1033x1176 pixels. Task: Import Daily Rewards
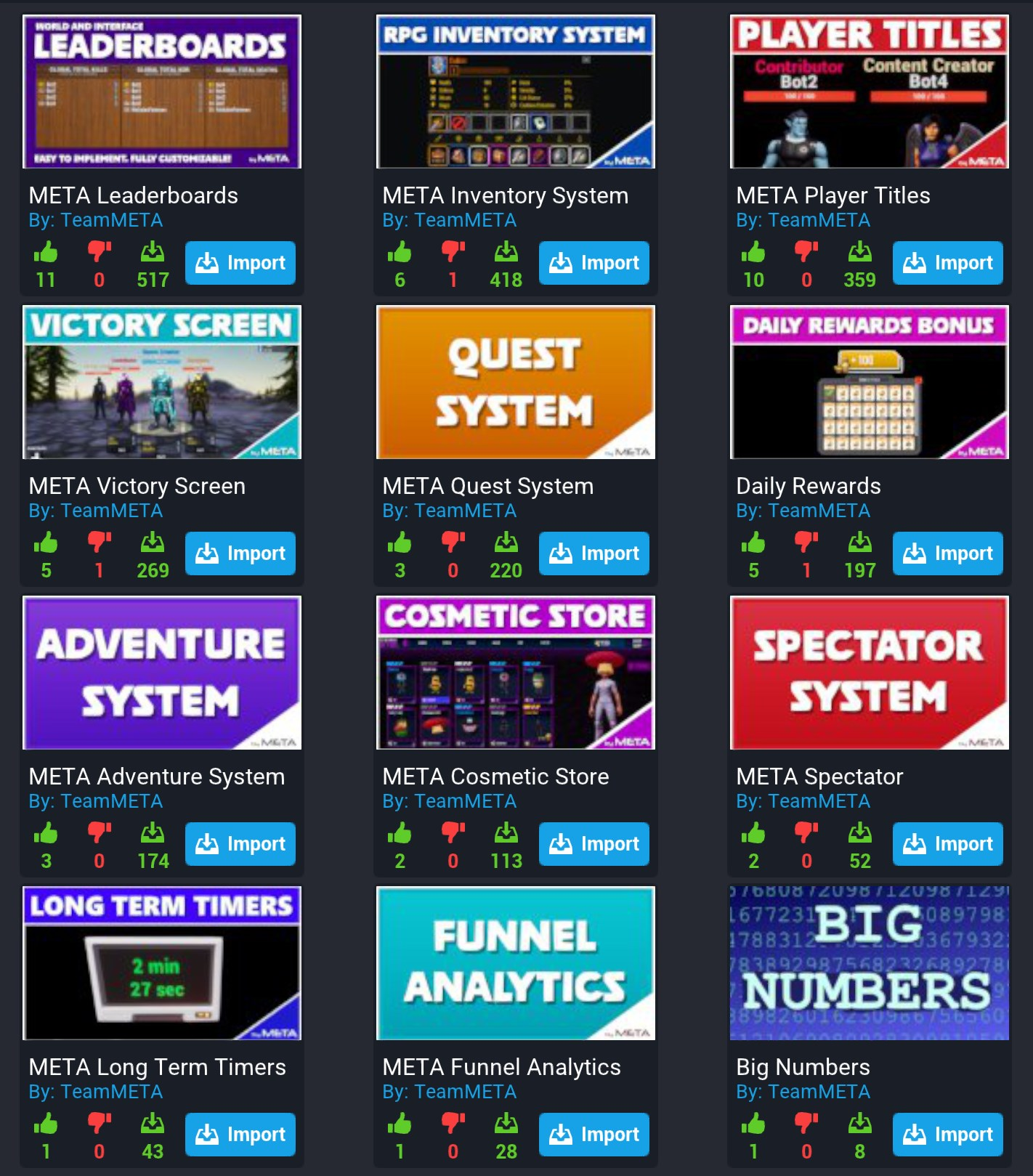tap(947, 553)
